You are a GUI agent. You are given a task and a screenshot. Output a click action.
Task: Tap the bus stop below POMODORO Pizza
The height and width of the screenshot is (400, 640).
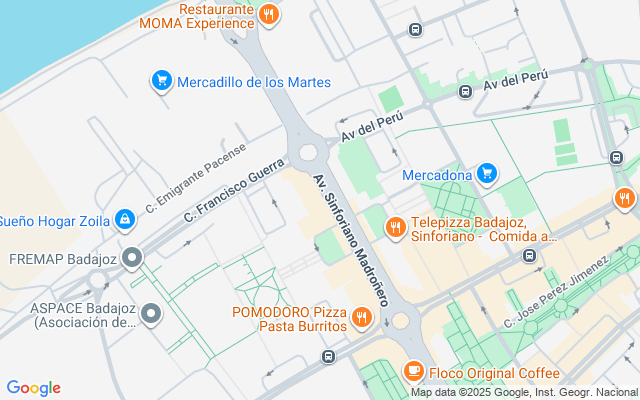tap(328, 356)
